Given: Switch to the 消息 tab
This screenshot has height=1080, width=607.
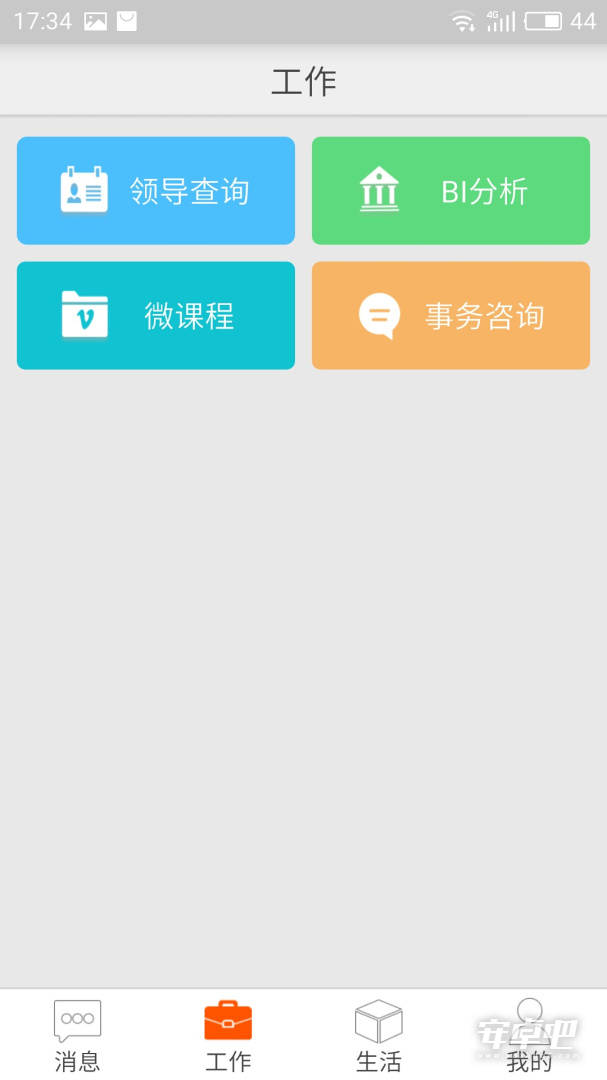Looking at the screenshot, I should [x=77, y=1036].
